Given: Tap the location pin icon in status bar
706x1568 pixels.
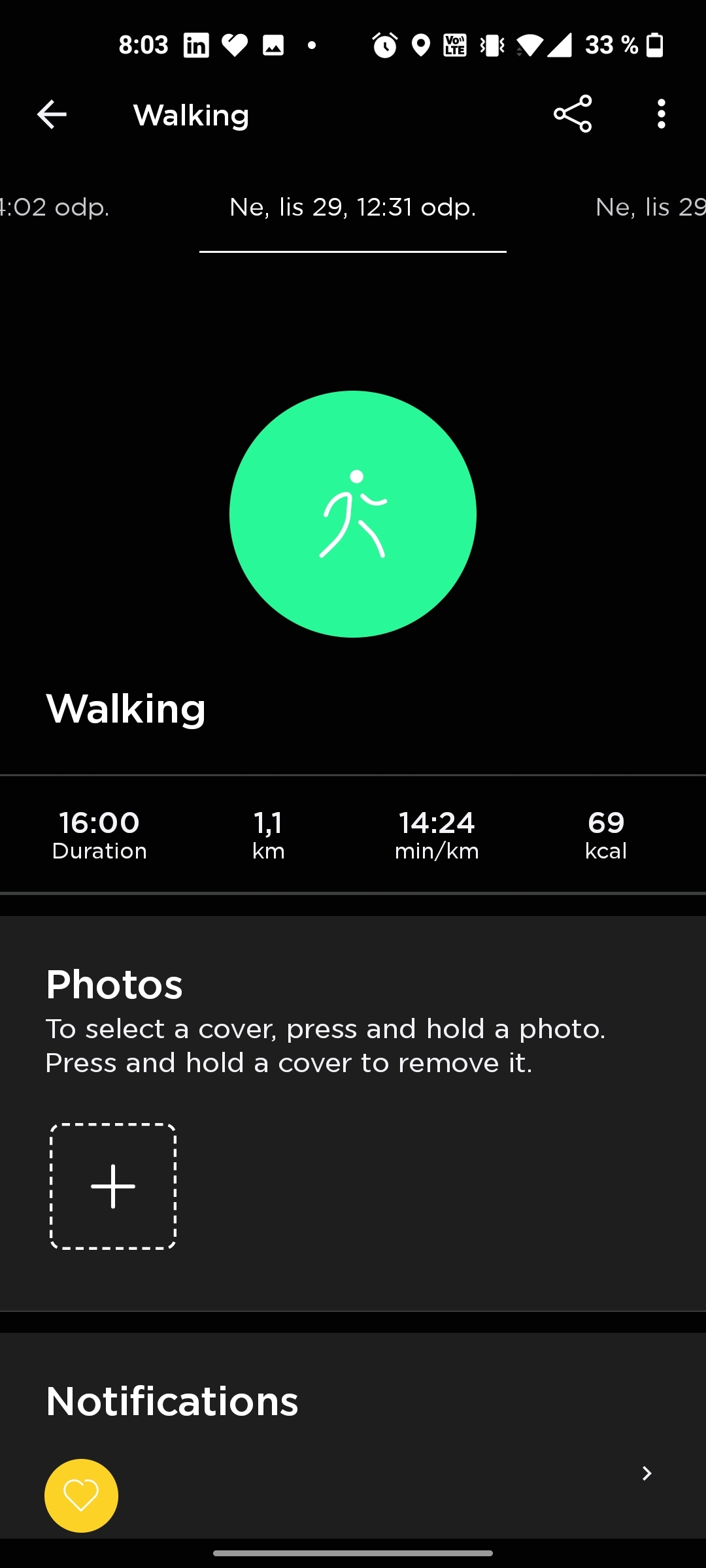Looking at the screenshot, I should click(420, 44).
